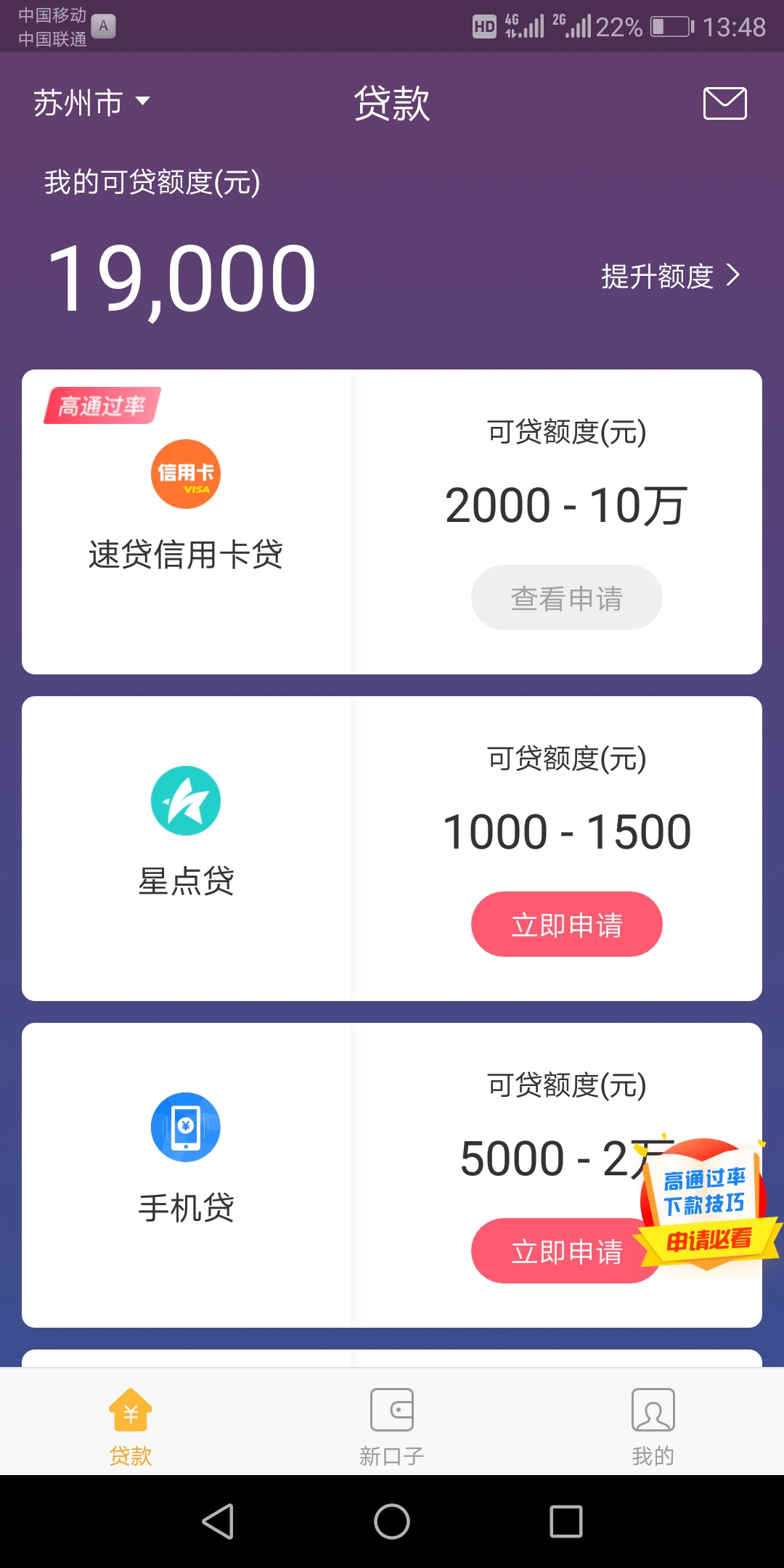Tap 立即申请 for 星点贷
Screen dimensions: 784x1568
point(566,924)
